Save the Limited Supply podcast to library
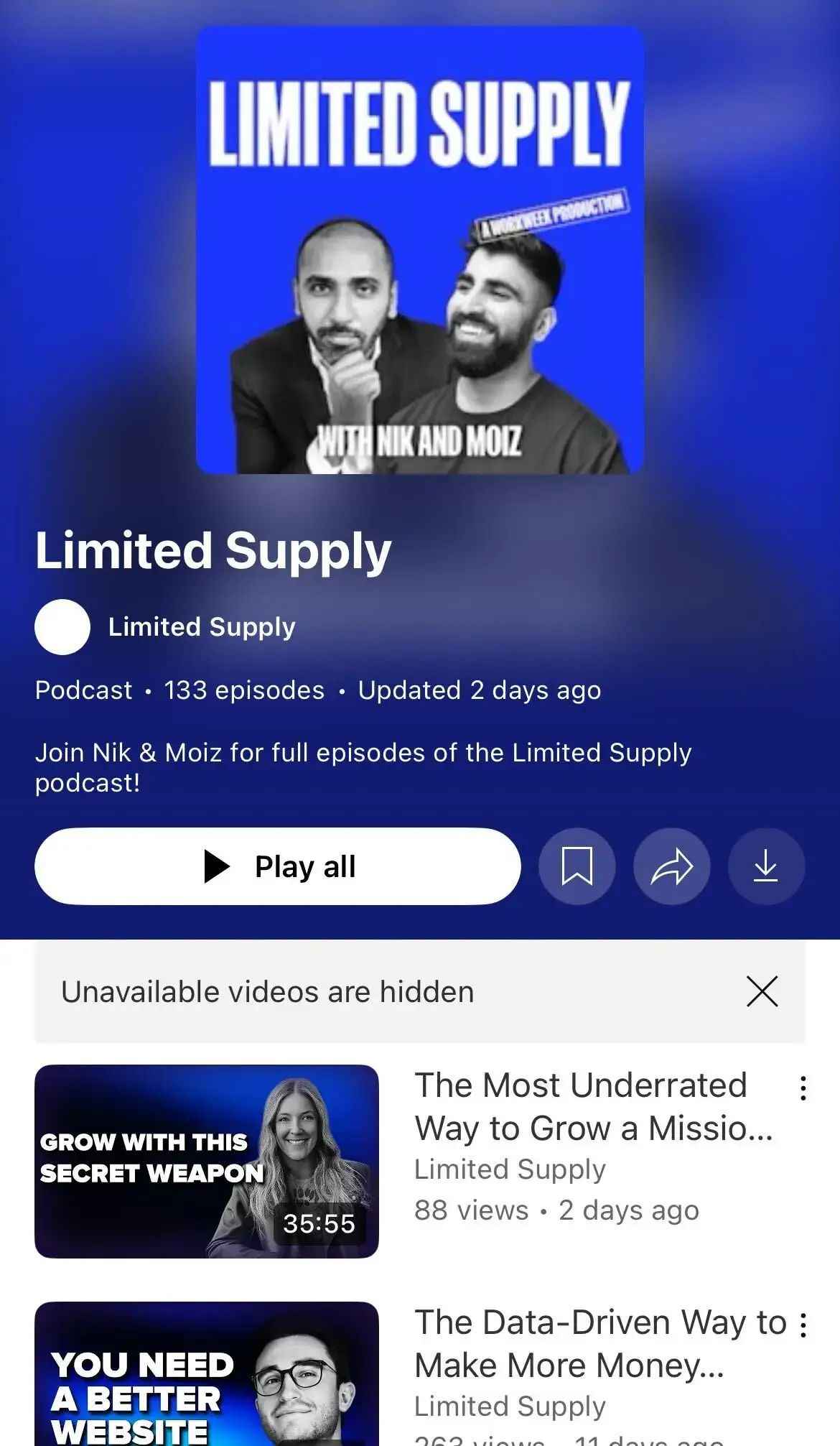 pos(577,866)
